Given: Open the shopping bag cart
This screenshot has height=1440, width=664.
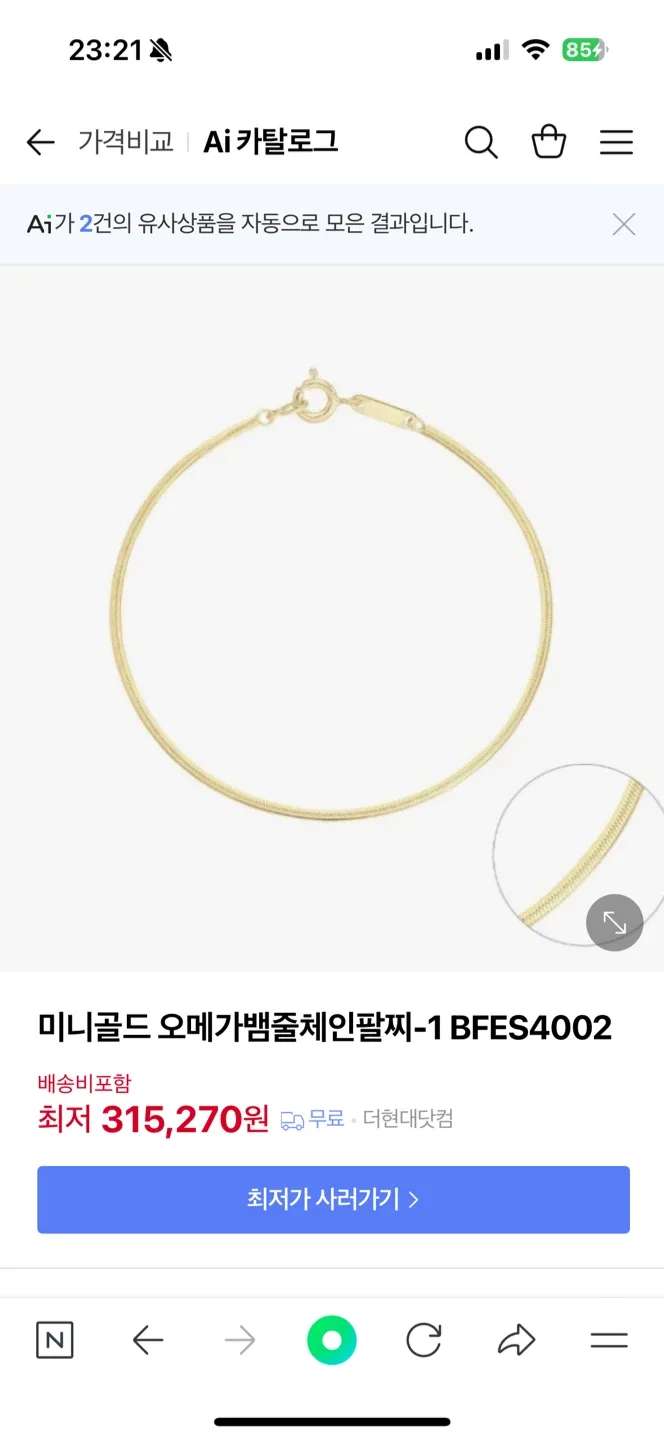Looking at the screenshot, I should (x=549, y=142).
